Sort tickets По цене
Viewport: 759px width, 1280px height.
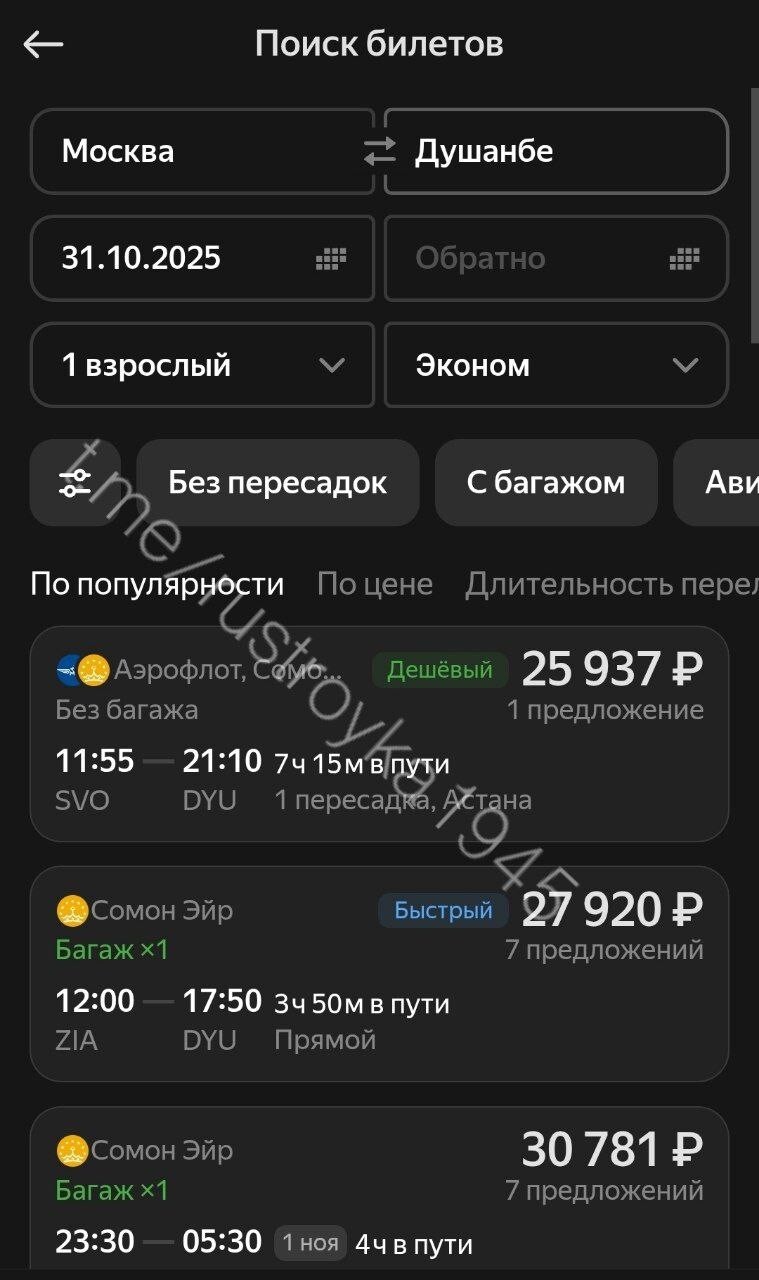pyautogui.click(x=374, y=584)
